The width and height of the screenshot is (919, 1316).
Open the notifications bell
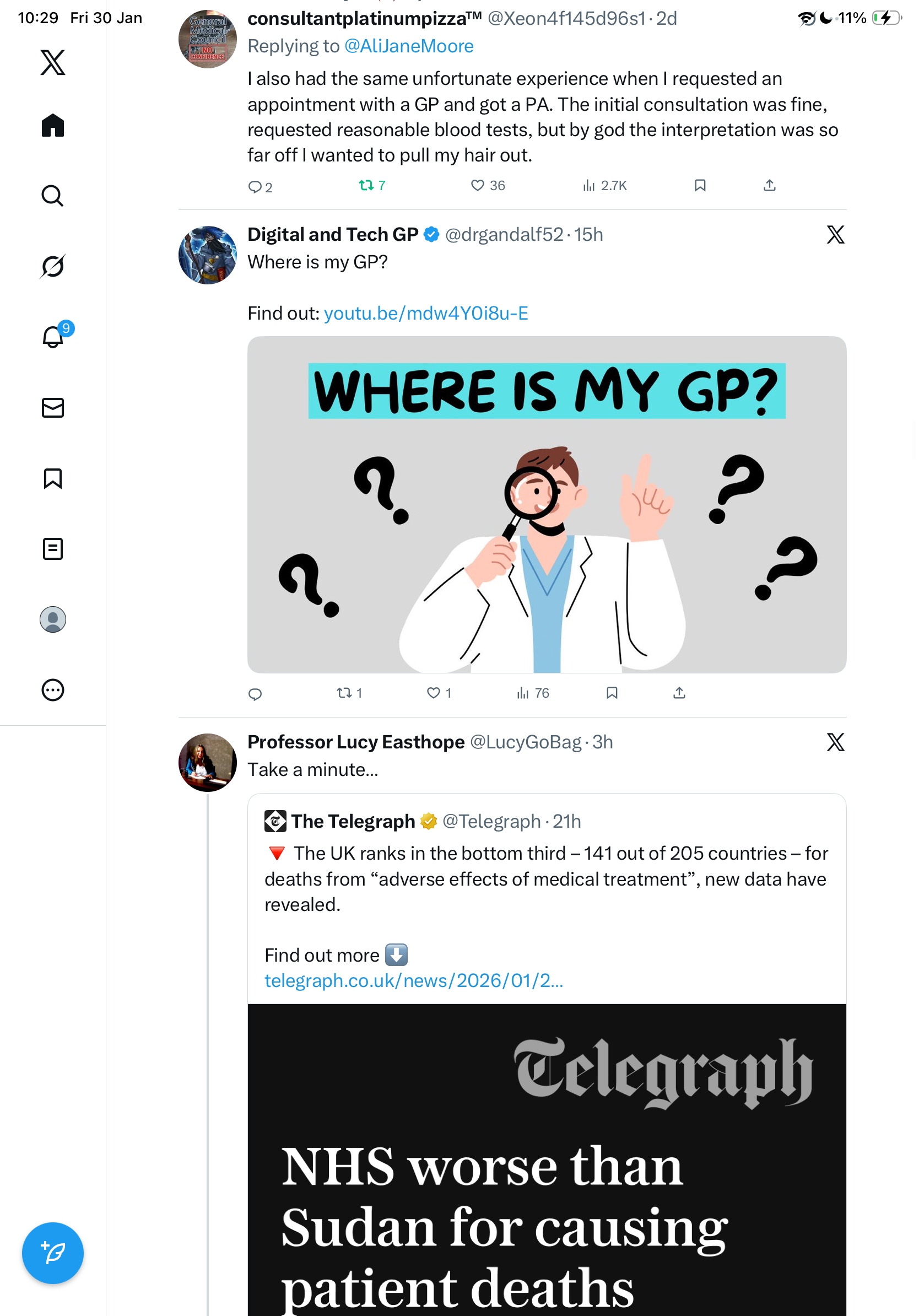tap(53, 337)
